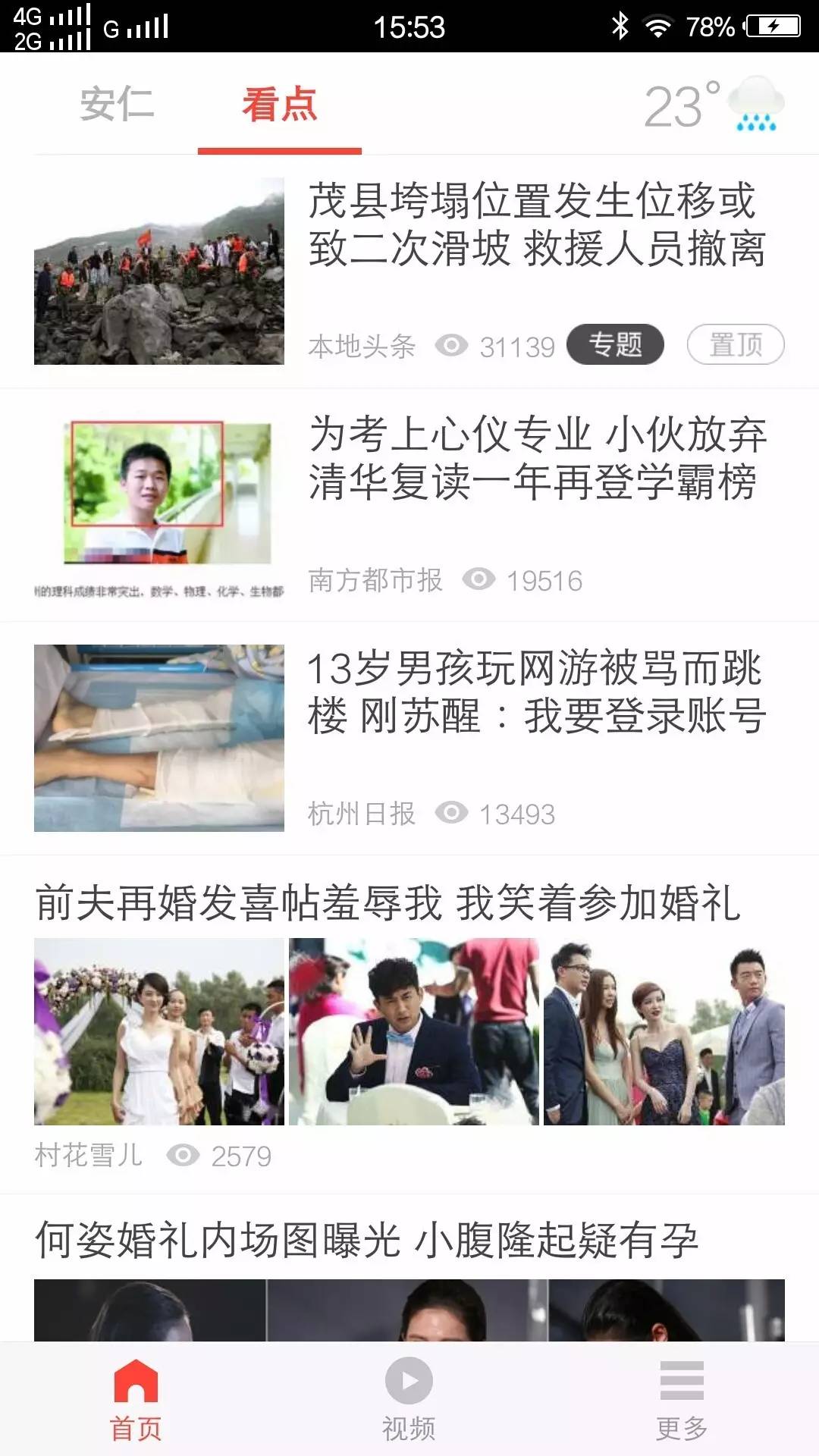Open the 何姿婚礼内场图 article

click(409, 1269)
